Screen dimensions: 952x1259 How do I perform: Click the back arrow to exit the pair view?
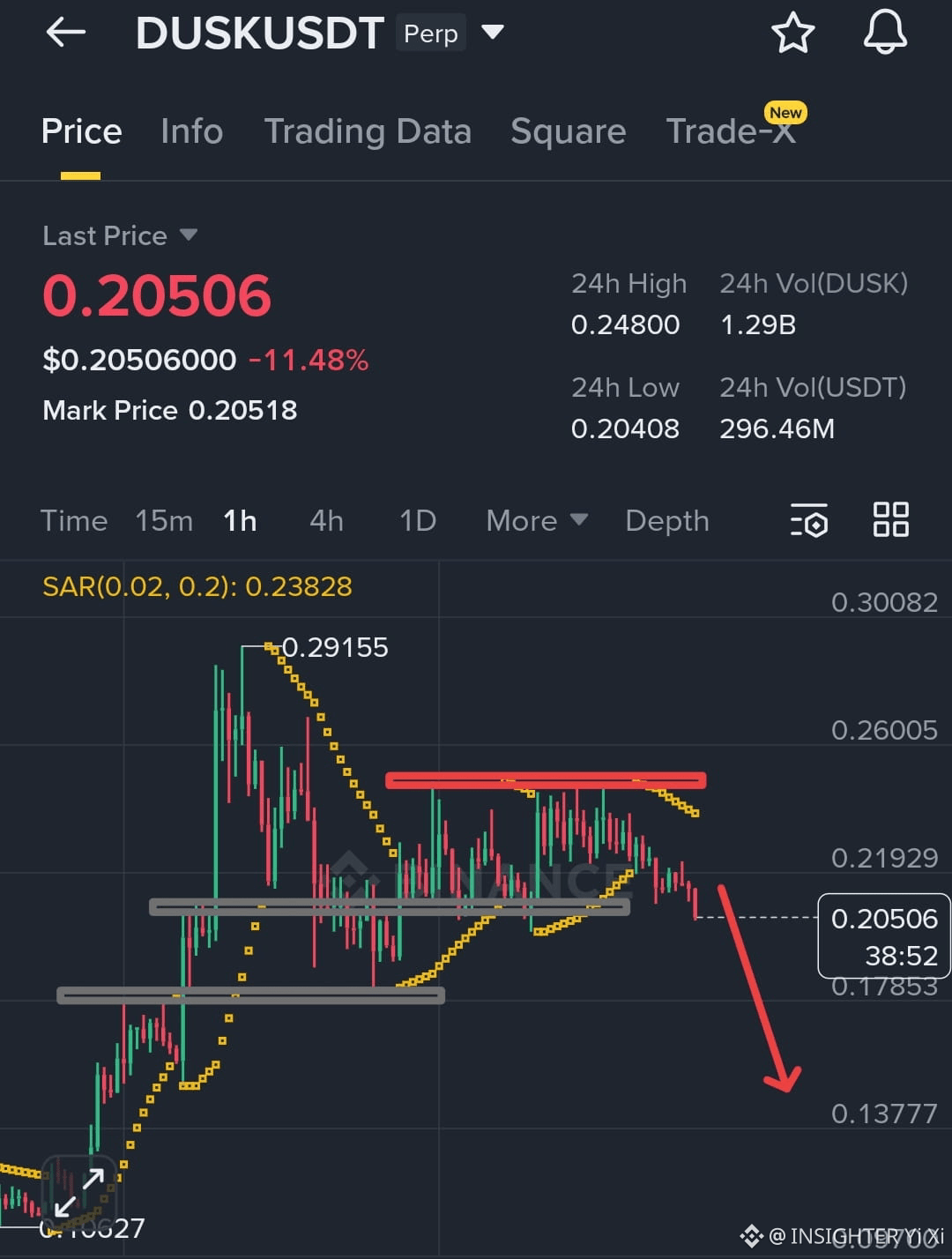click(64, 32)
